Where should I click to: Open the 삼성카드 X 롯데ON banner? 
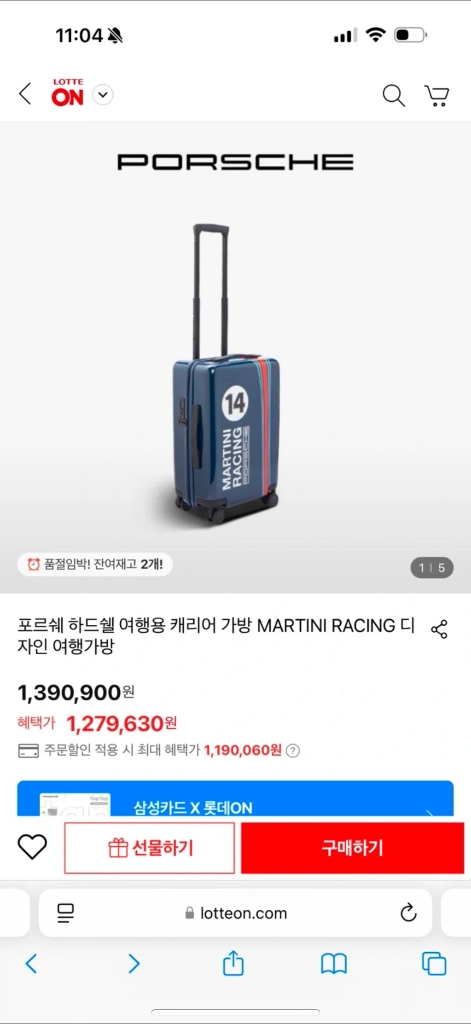point(235,799)
